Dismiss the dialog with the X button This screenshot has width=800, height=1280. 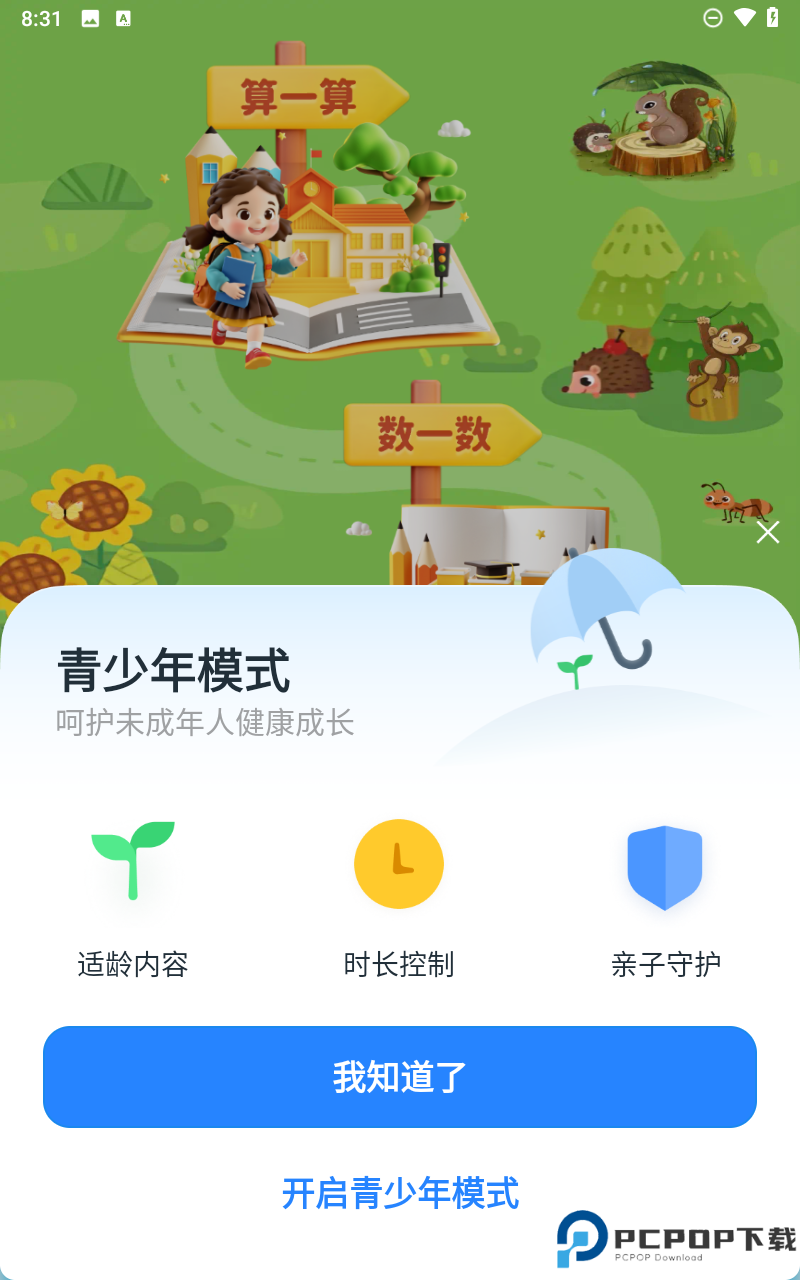[x=767, y=532]
